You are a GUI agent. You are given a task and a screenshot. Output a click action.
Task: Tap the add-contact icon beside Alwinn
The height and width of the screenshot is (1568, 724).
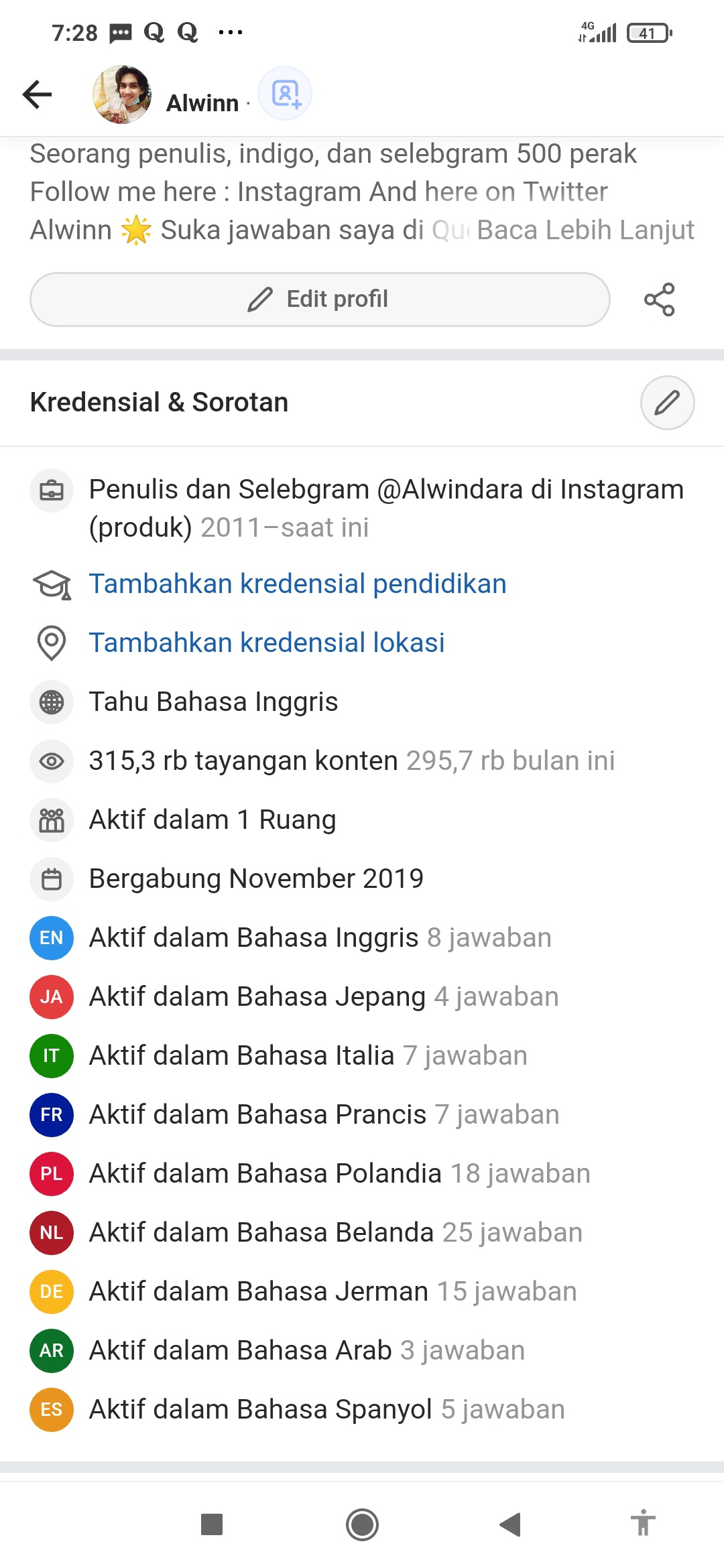point(286,94)
